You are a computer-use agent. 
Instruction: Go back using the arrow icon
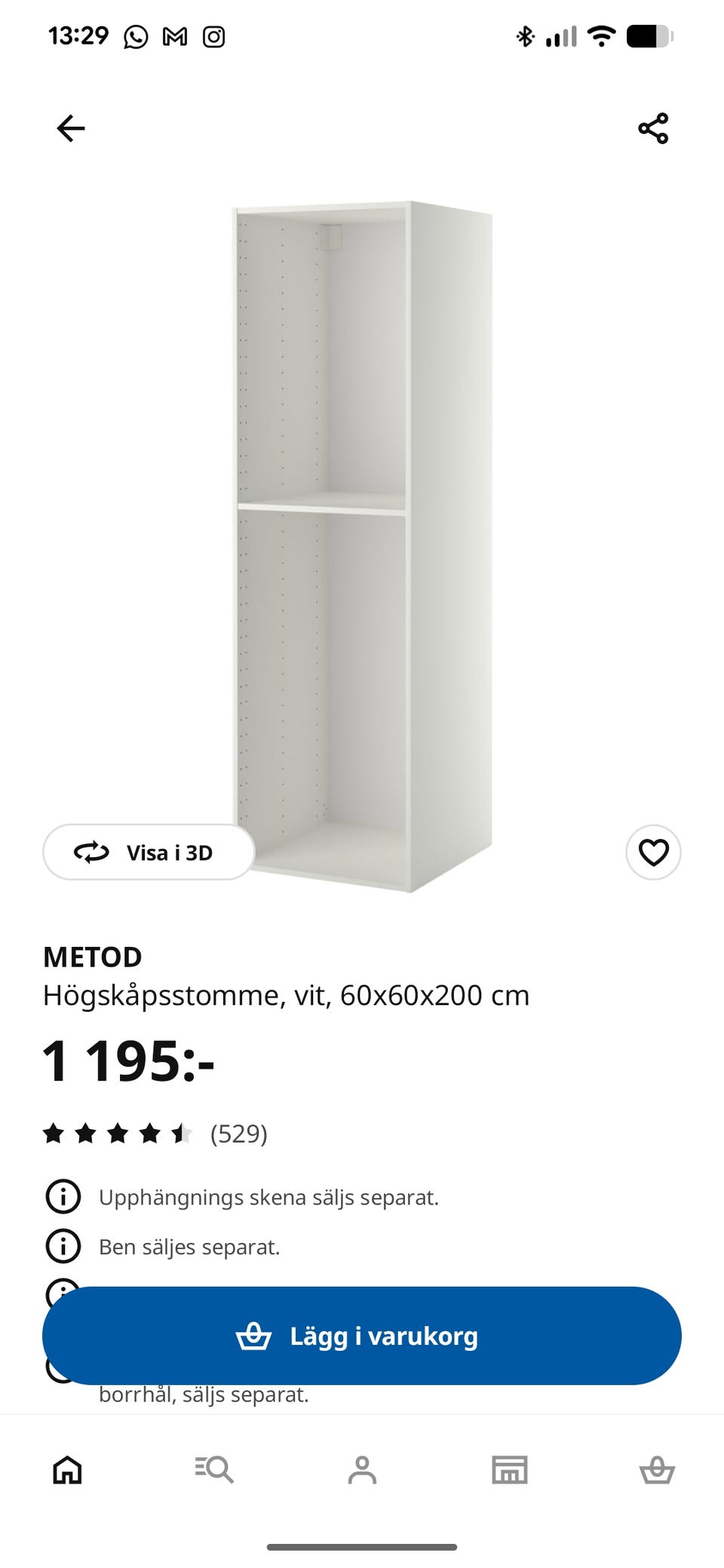(x=71, y=128)
